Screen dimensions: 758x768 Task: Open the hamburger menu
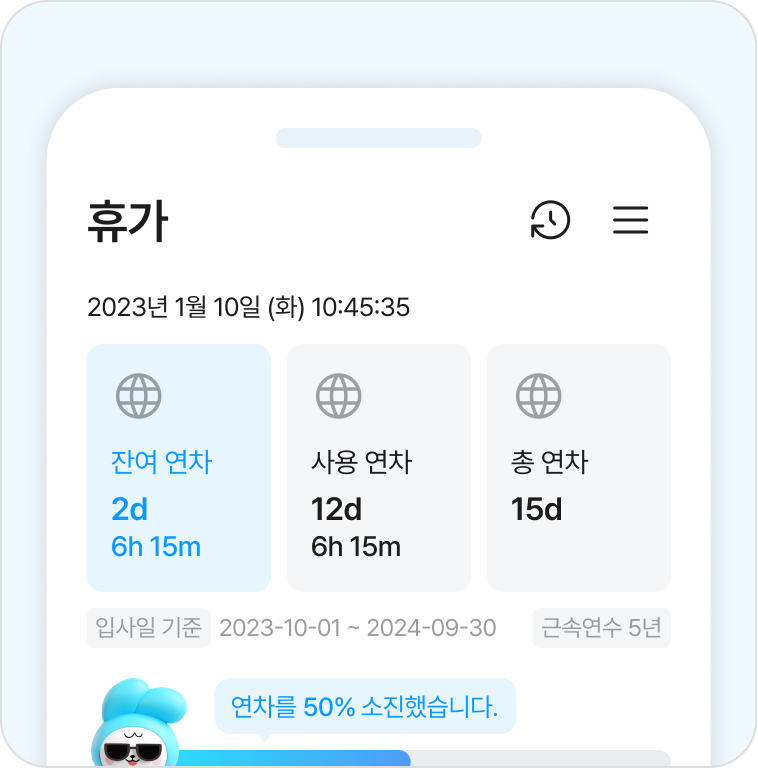pos(631,221)
